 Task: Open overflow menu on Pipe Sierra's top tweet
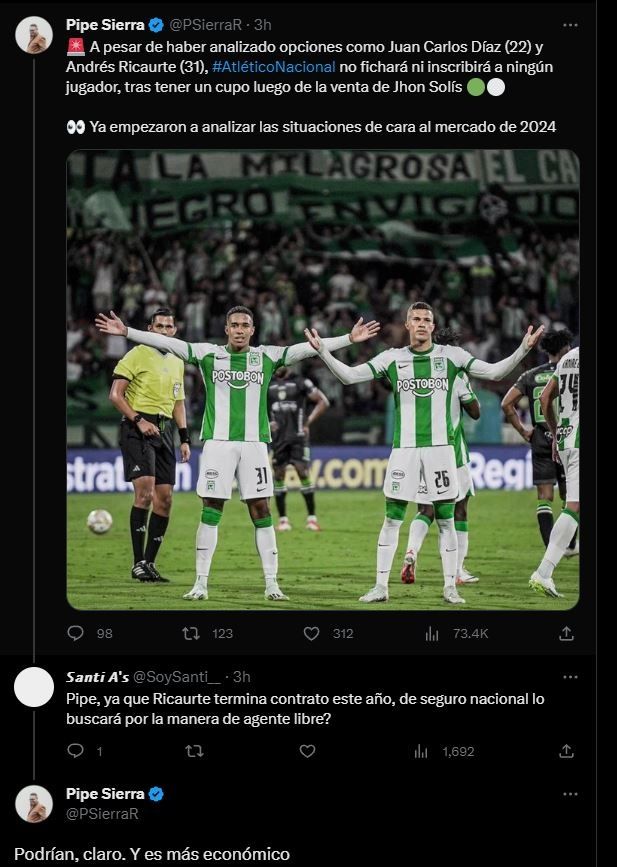[x=569, y=25]
